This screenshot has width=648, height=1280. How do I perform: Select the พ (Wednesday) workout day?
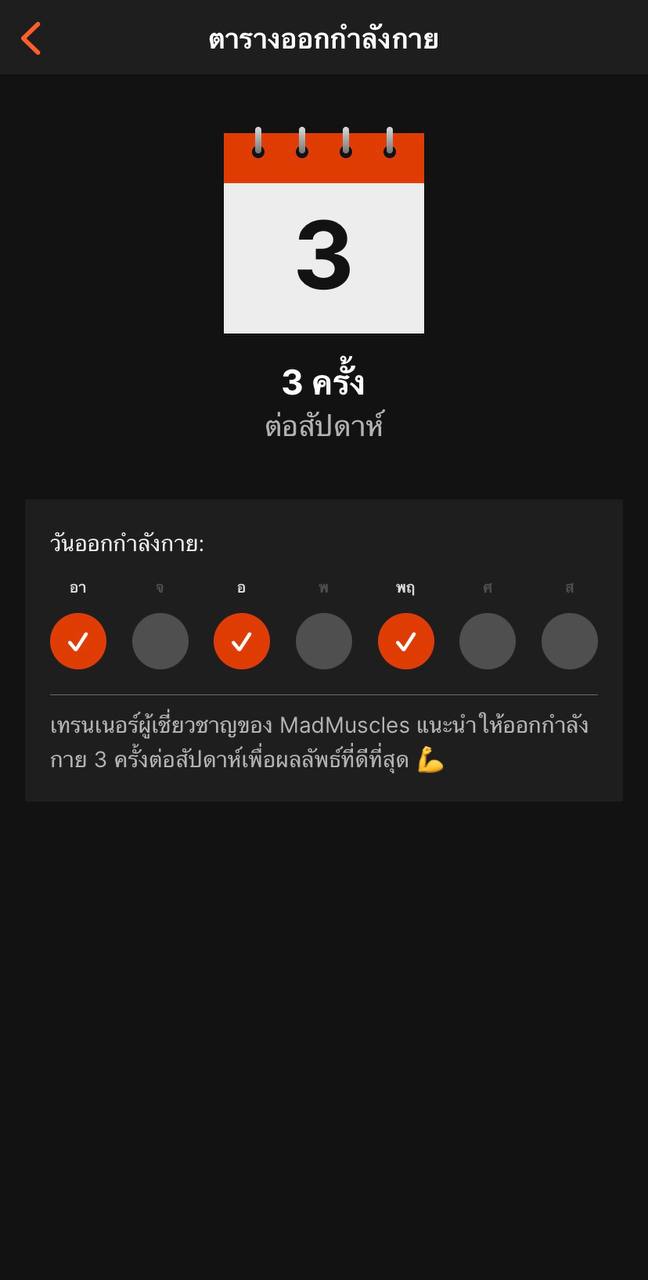tap(323, 641)
